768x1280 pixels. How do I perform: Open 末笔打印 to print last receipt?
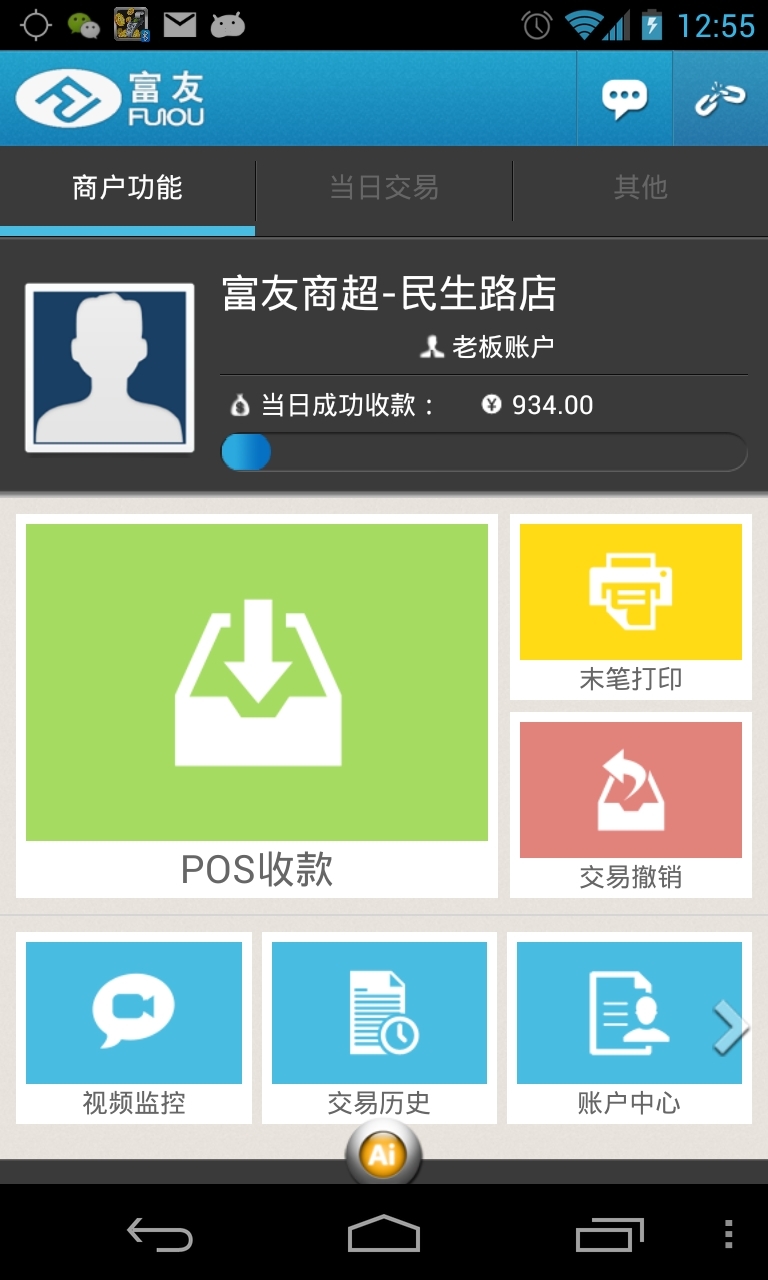(x=630, y=606)
